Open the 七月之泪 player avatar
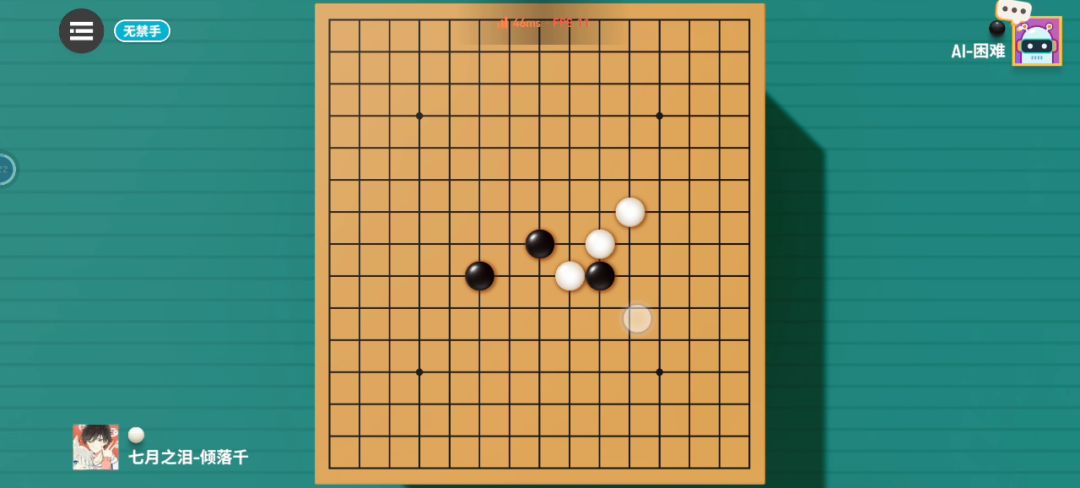The width and height of the screenshot is (1080, 488). coord(95,447)
